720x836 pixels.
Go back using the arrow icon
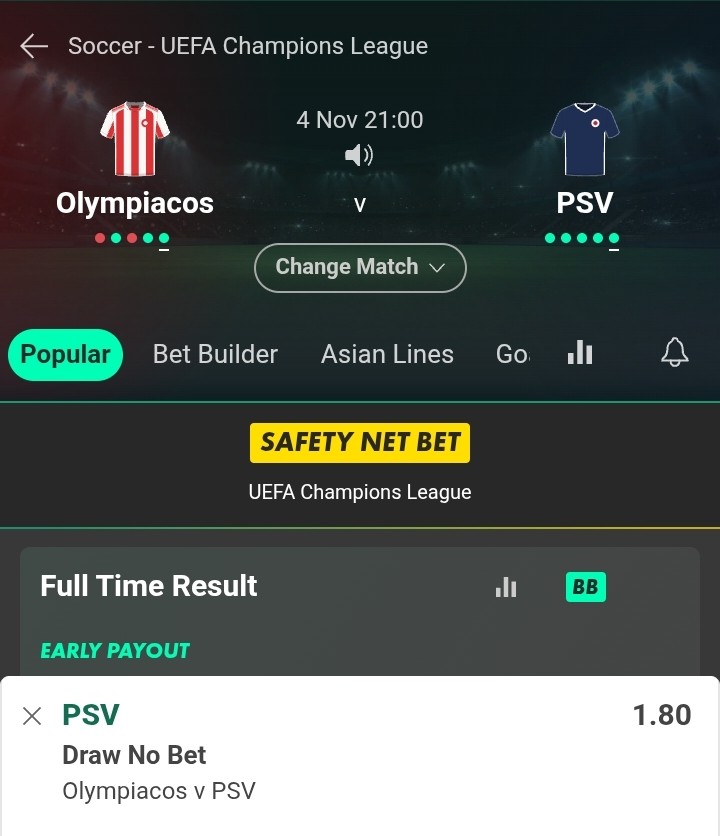click(34, 46)
